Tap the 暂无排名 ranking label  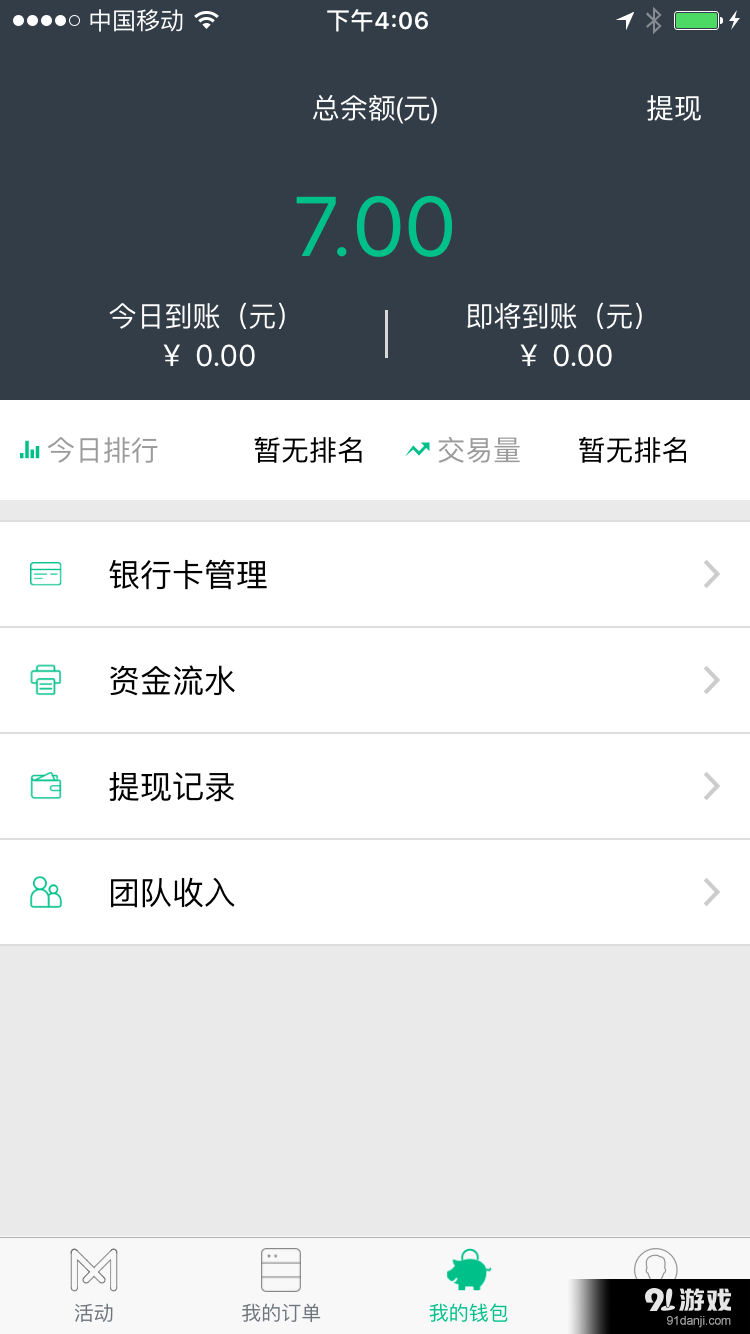click(308, 450)
